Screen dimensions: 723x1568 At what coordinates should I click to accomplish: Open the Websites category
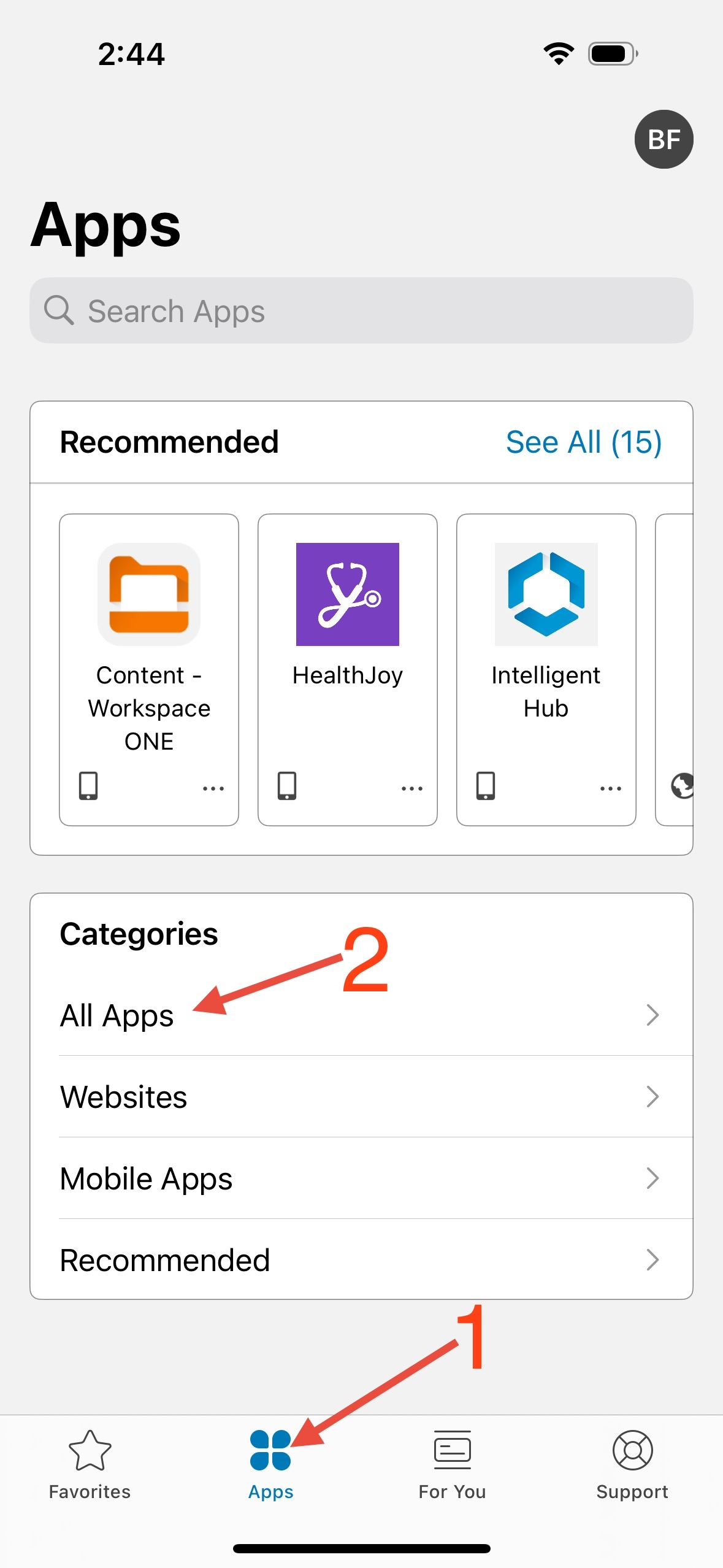361,1097
